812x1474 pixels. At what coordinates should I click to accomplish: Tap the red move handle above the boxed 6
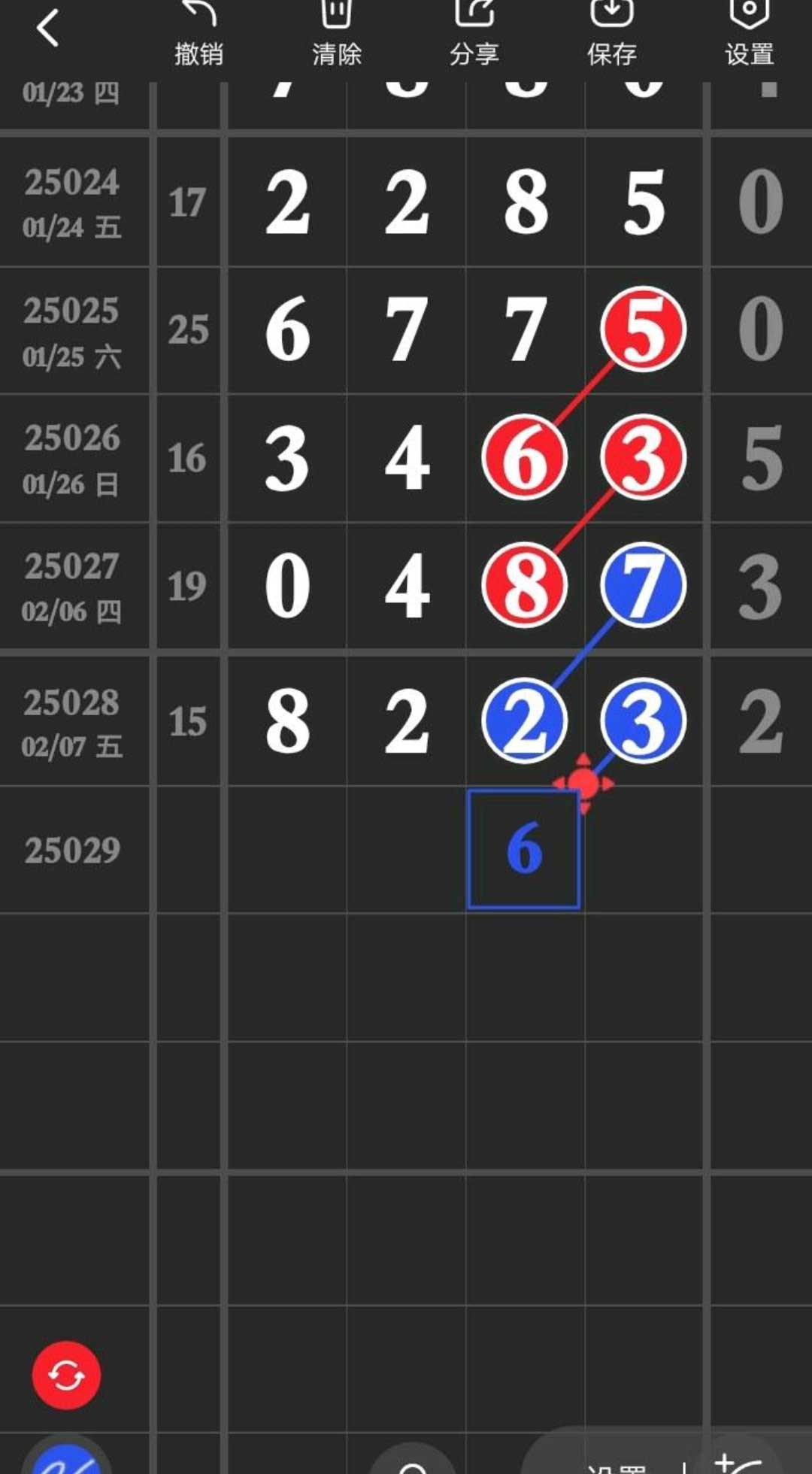point(583,784)
